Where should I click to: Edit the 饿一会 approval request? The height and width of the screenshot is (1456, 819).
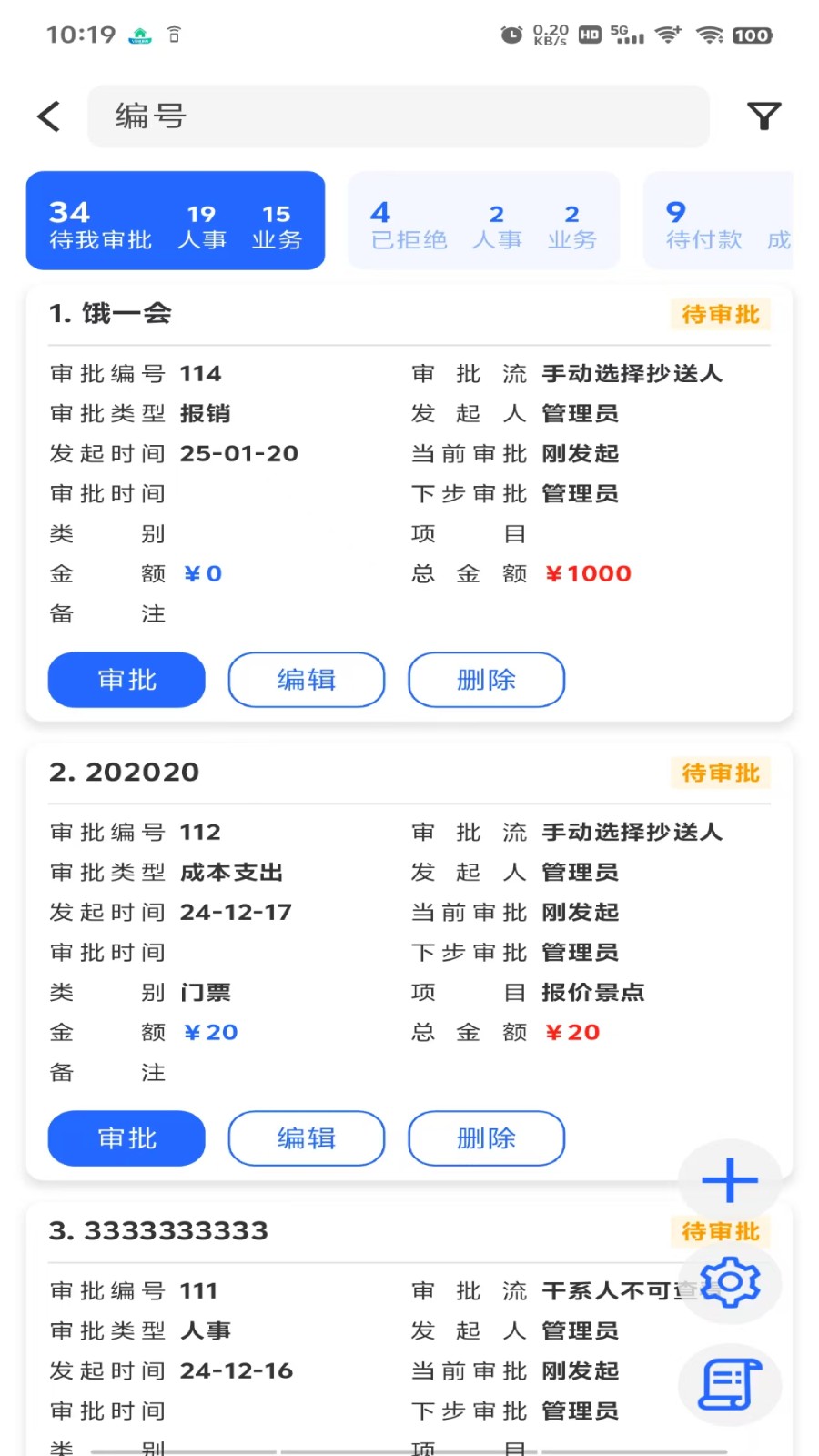pos(306,680)
